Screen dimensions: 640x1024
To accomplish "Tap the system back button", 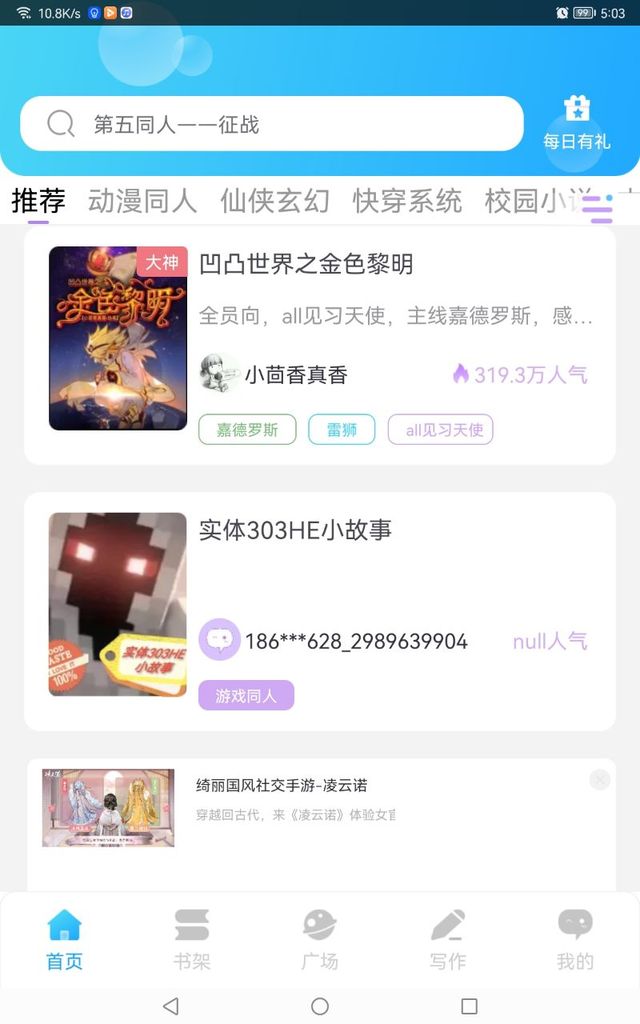I will click(170, 1006).
